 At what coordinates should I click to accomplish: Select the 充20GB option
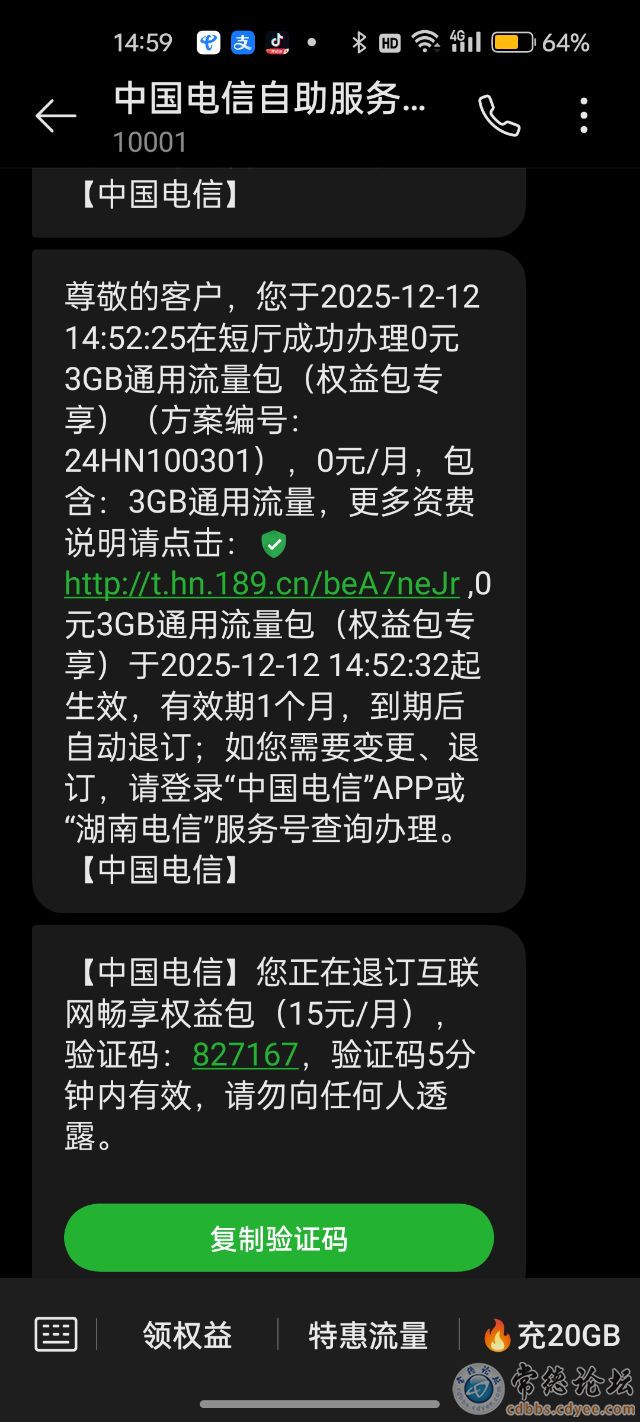coord(552,1334)
